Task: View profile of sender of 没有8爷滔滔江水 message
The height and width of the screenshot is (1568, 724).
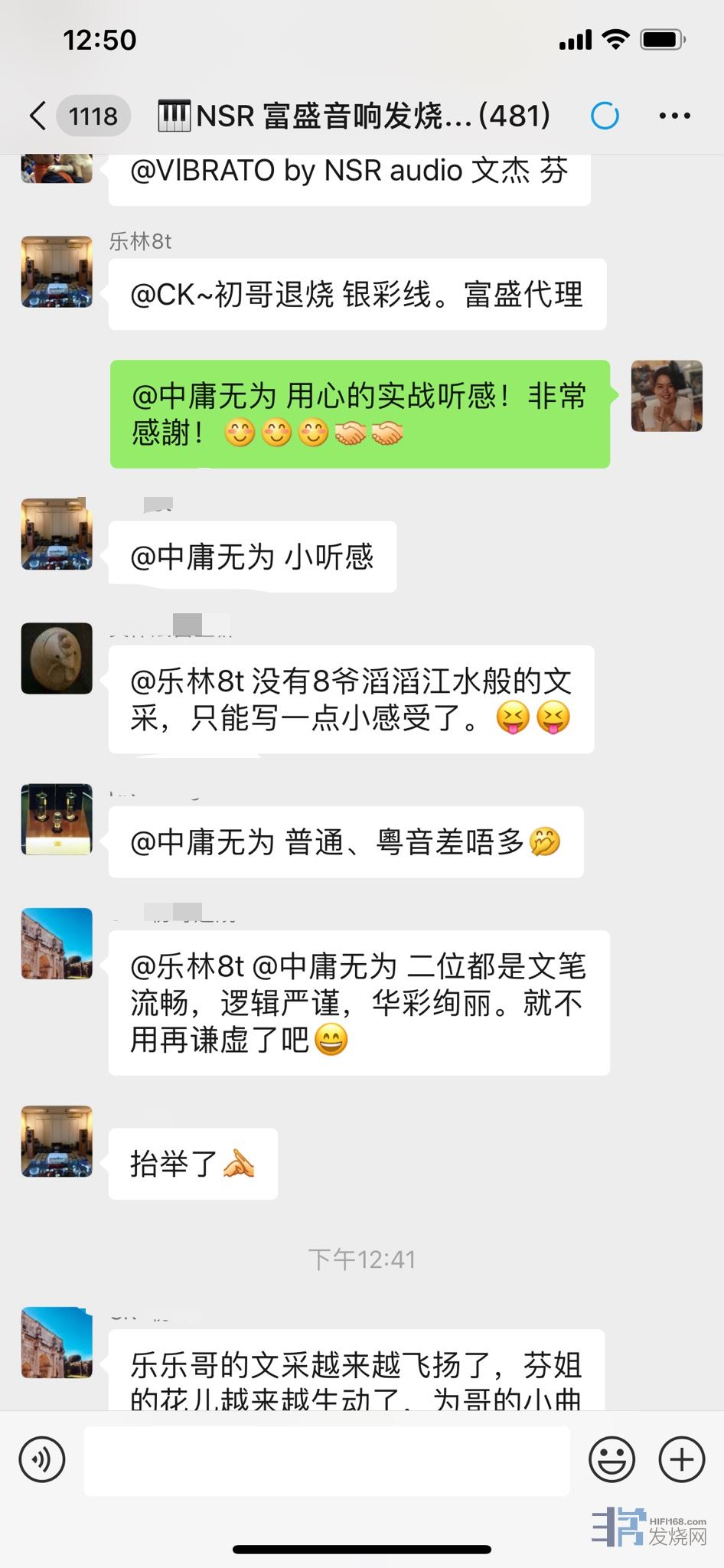Action: (57, 658)
